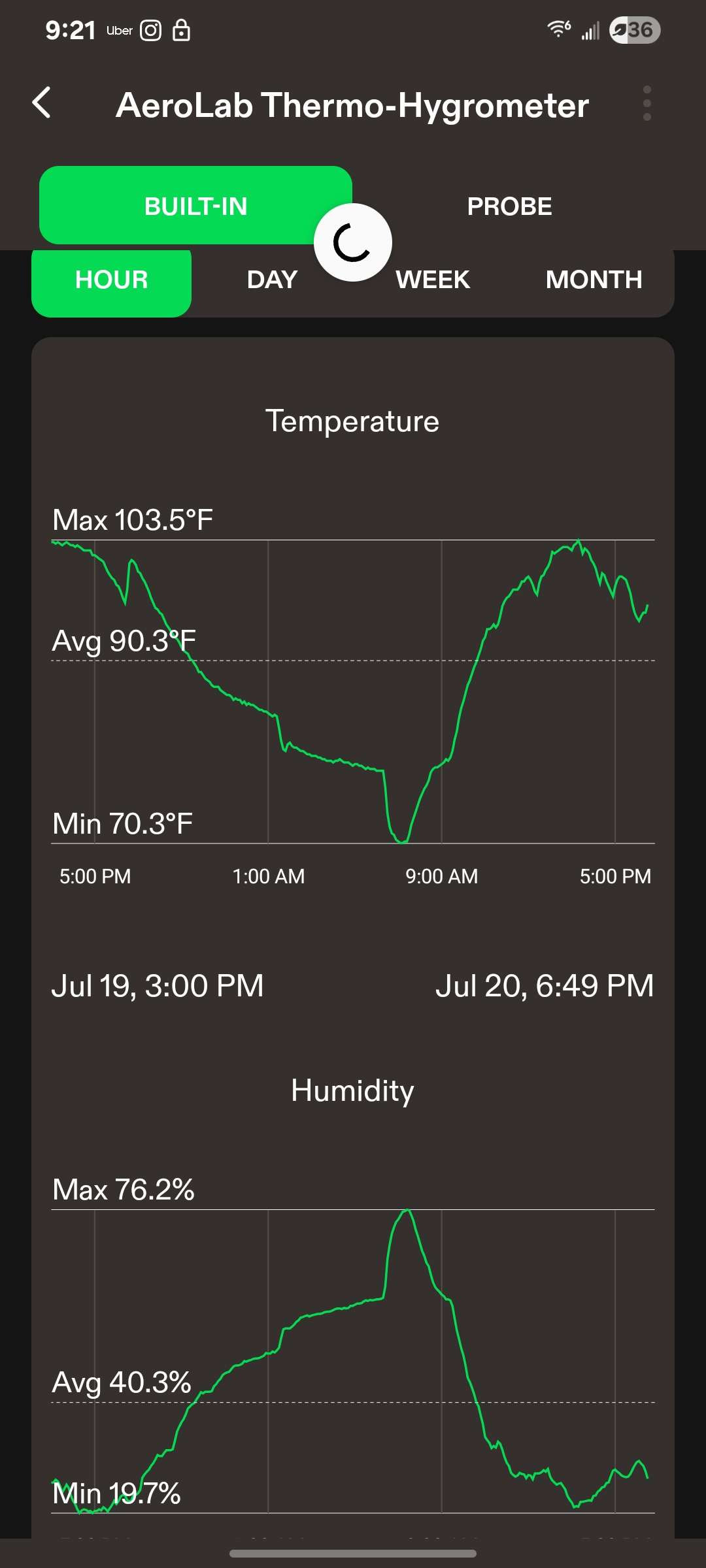Switch to the DAY time range
The image size is (706, 1568).
272,280
